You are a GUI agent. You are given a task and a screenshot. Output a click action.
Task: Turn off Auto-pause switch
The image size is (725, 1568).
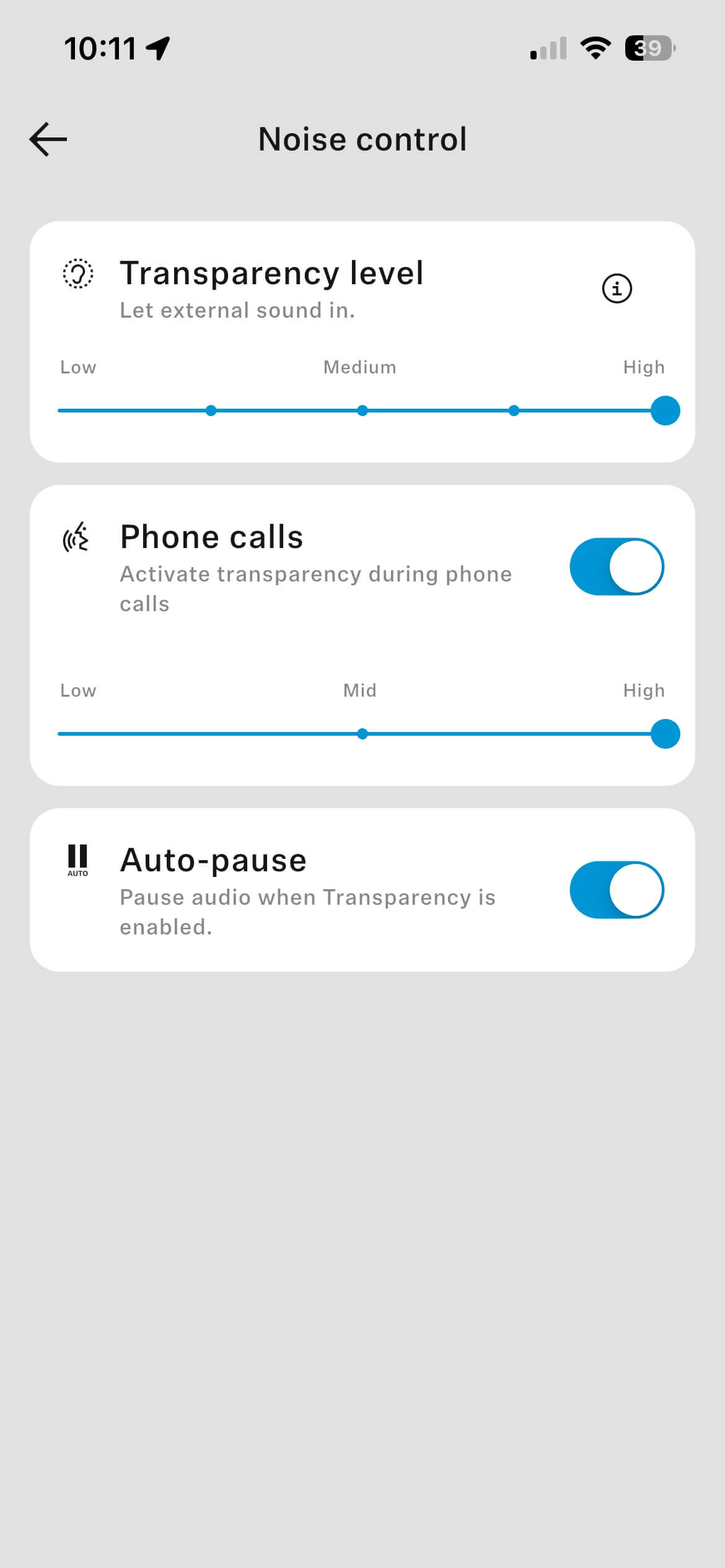(617, 890)
